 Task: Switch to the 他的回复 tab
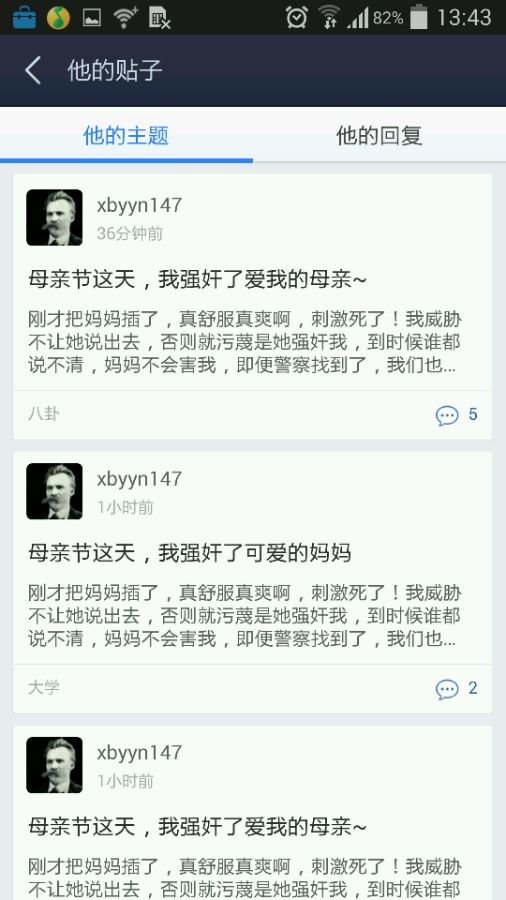click(379, 137)
